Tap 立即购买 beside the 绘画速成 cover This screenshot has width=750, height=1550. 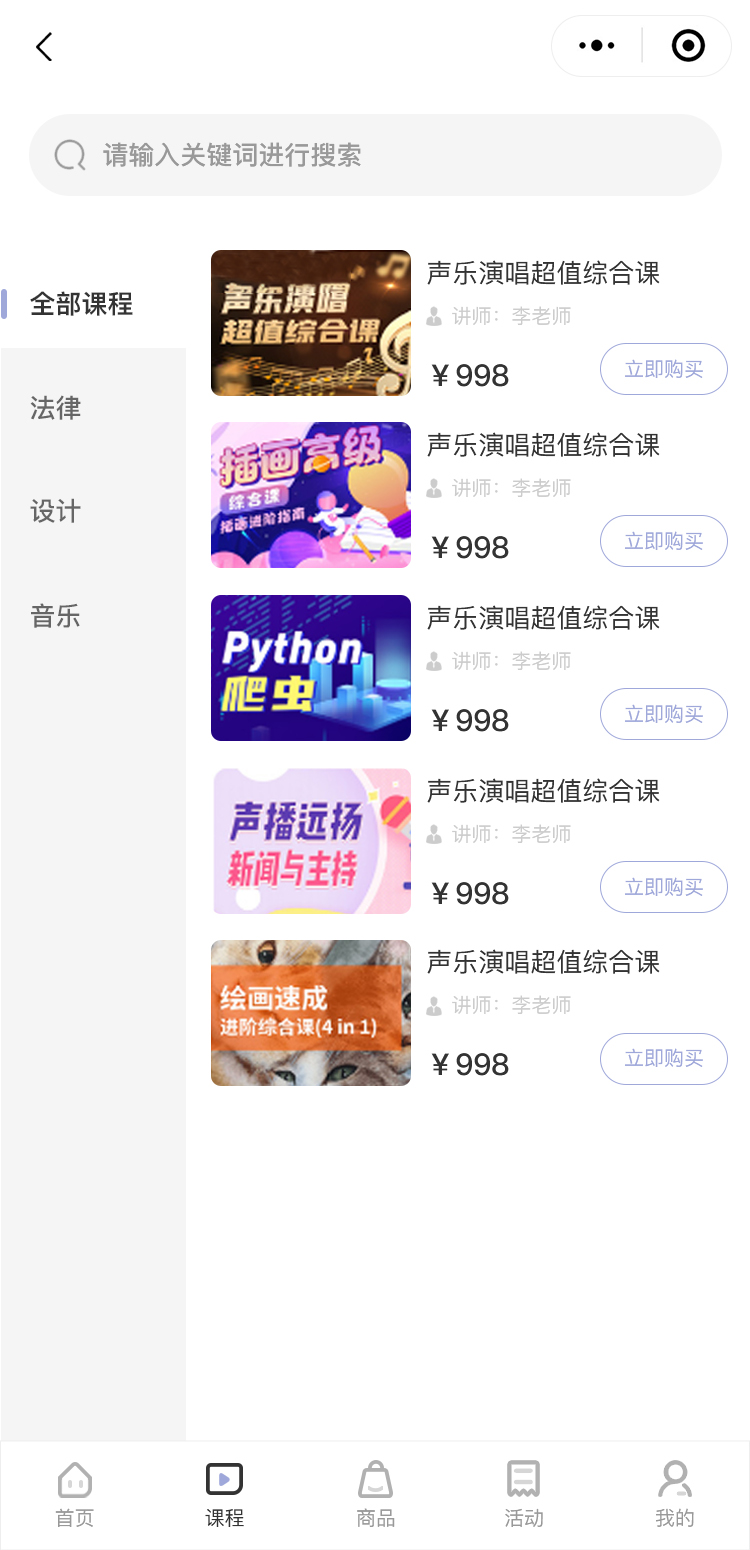(x=663, y=1059)
